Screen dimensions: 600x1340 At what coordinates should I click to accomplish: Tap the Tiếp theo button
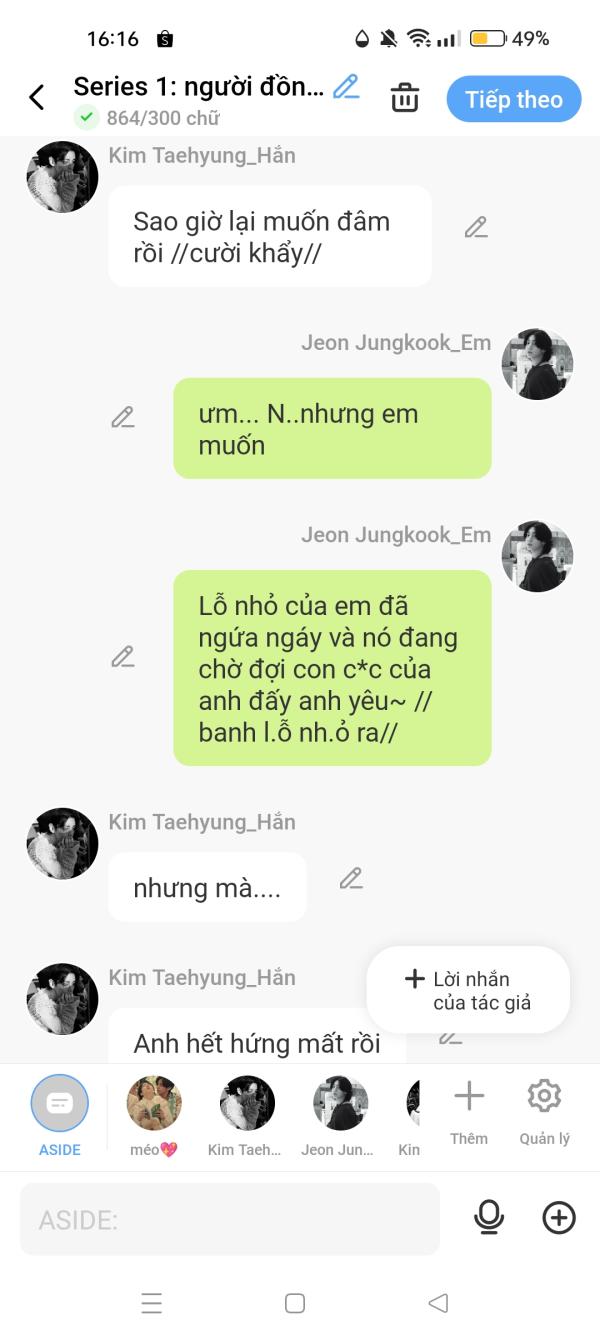(x=513, y=99)
